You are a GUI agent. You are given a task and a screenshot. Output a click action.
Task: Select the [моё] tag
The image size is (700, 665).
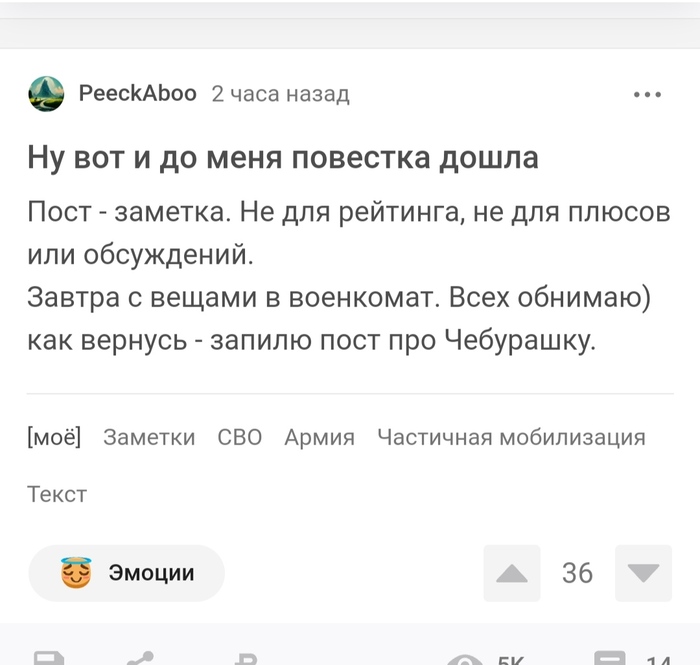(x=54, y=437)
